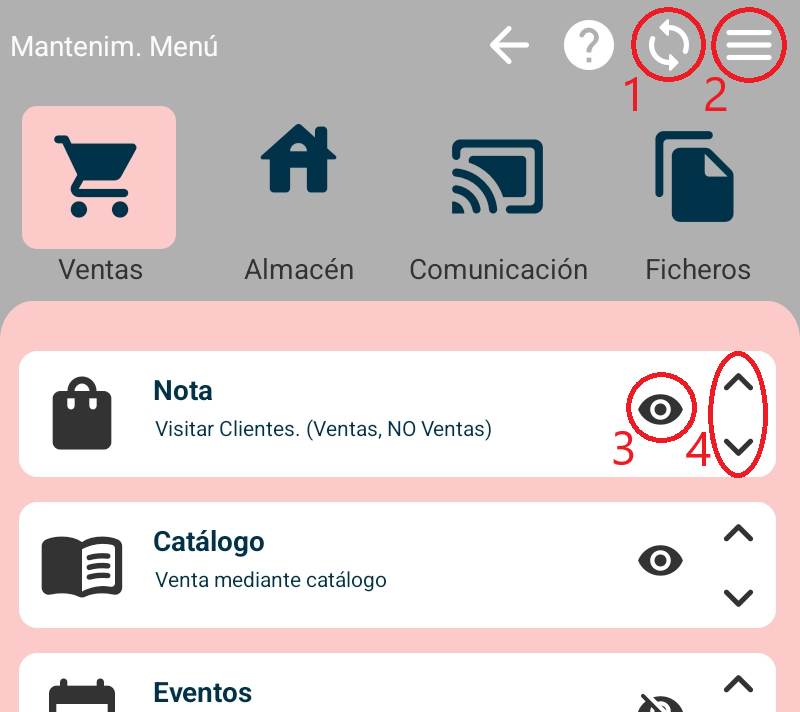Move the Catálogo entry down
This screenshot has height=712, width=800.
(x=738, y=598)
